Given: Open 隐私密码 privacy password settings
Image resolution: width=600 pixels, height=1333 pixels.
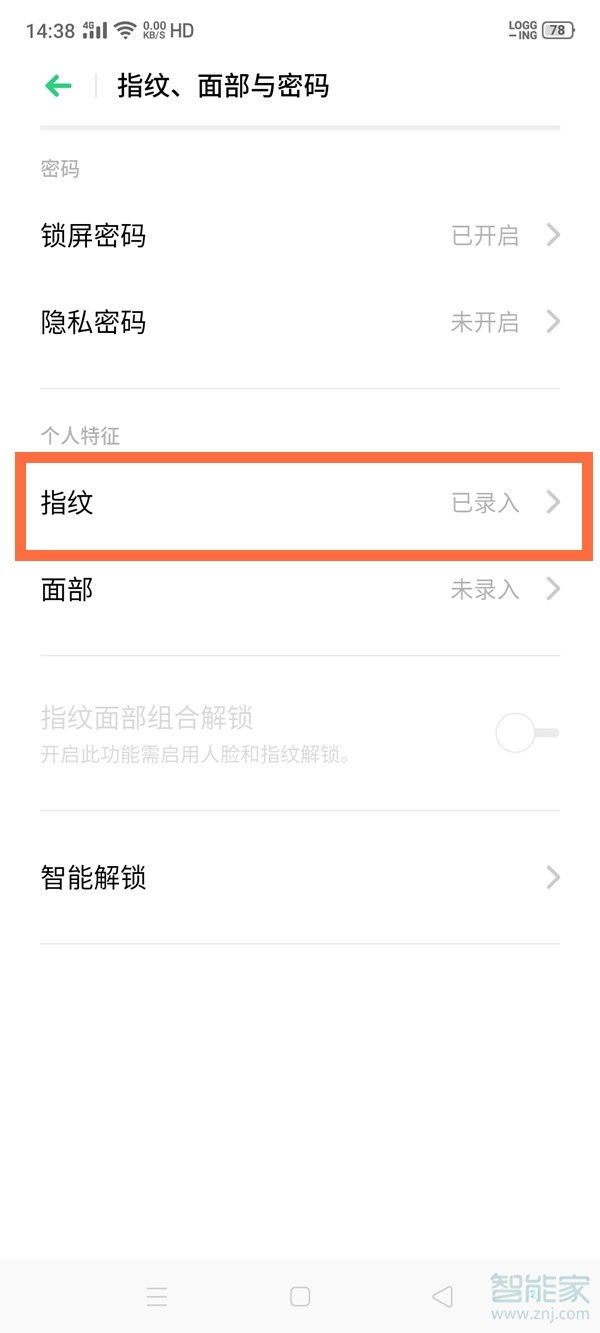Looking at the screenshot, I should click(300, 322).
